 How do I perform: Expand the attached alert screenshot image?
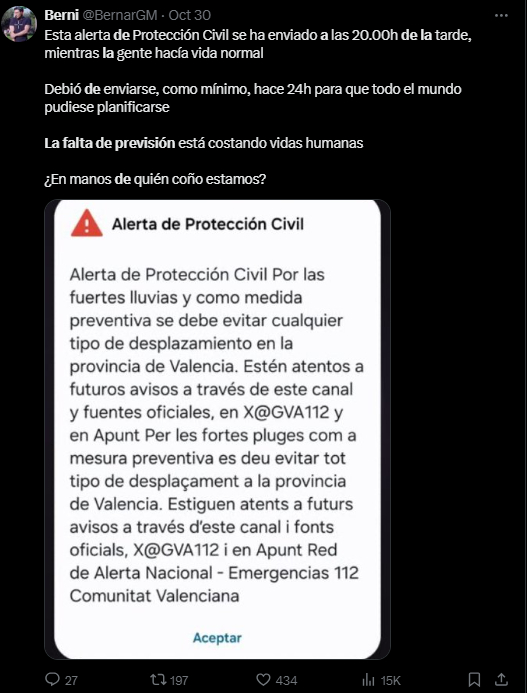click(217, 429)
